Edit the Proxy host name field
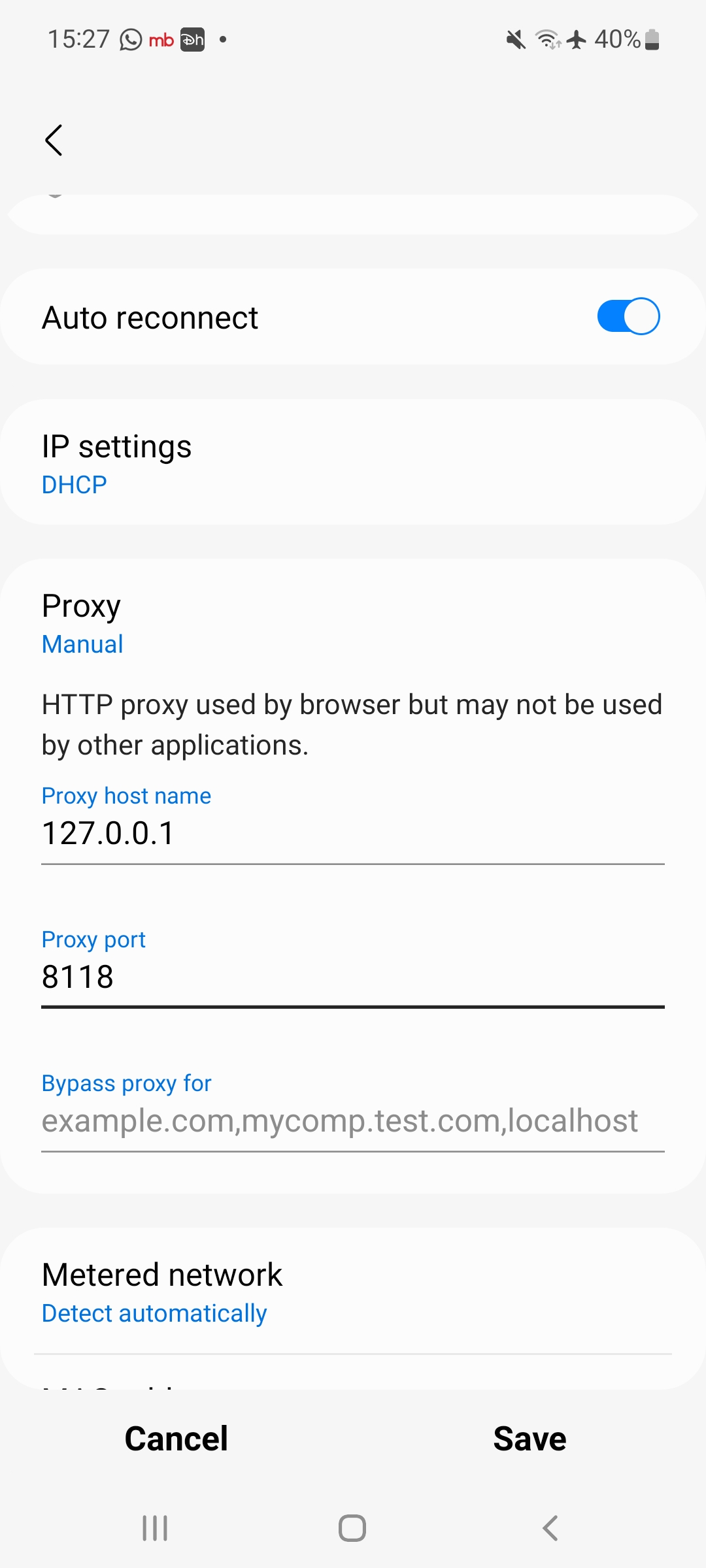The height and width of the screenshot is (1568, 706). pyautogui.click(x=353, y=834)
